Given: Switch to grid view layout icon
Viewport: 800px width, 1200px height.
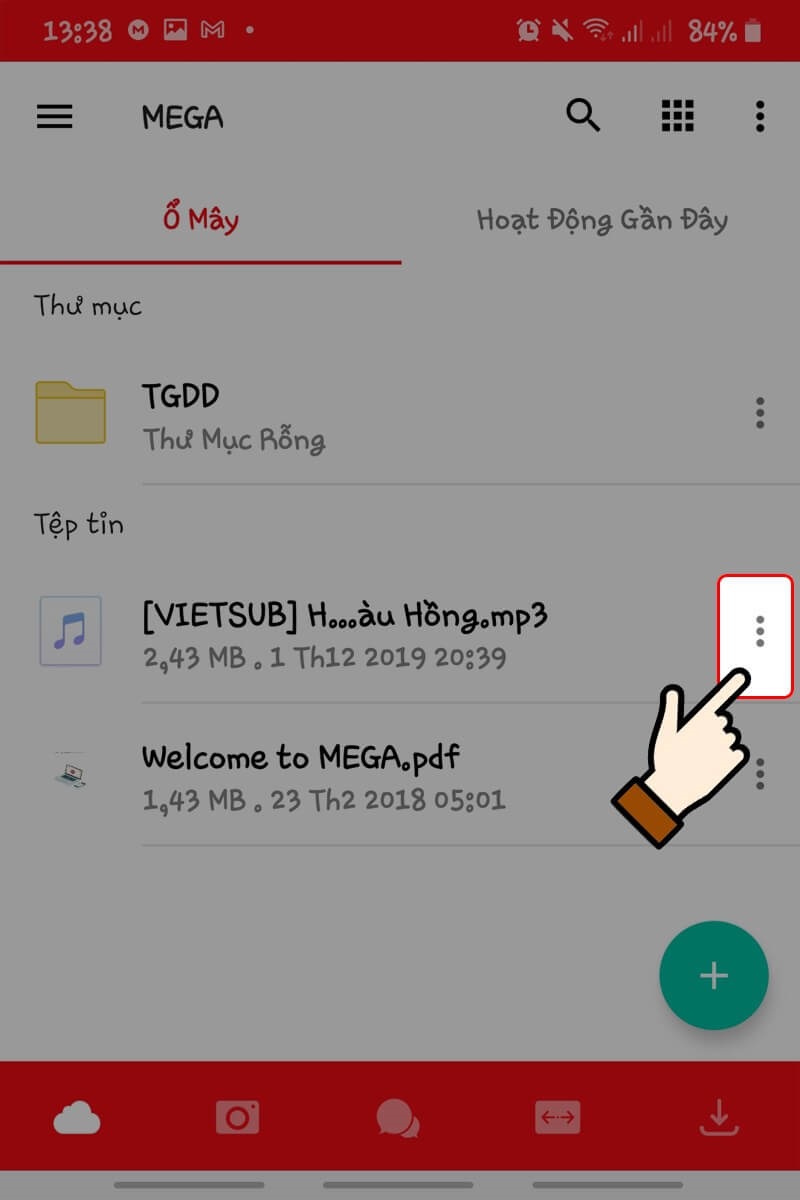Looking at the screenshot, I should click(678, 116).
